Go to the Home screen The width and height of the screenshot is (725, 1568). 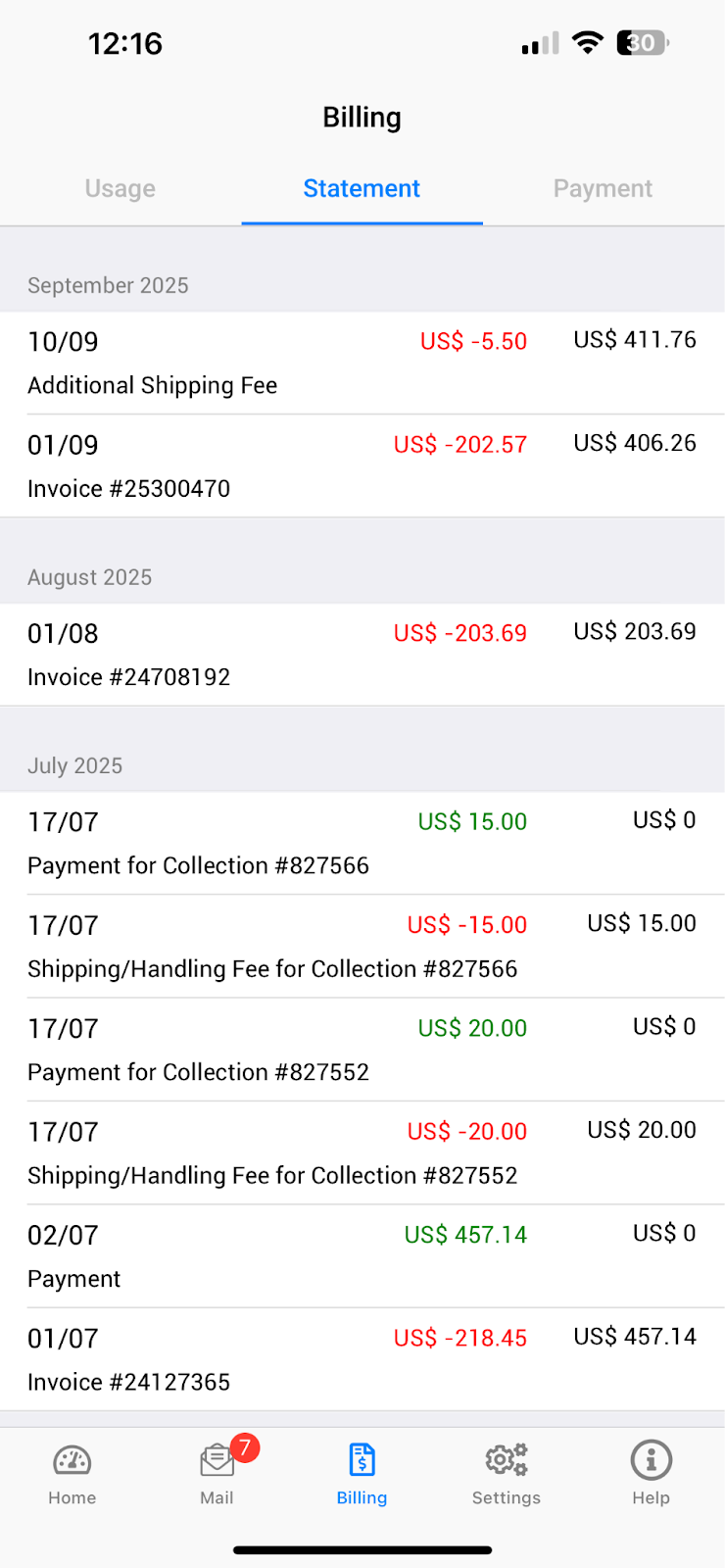(x=72, y=1473)
